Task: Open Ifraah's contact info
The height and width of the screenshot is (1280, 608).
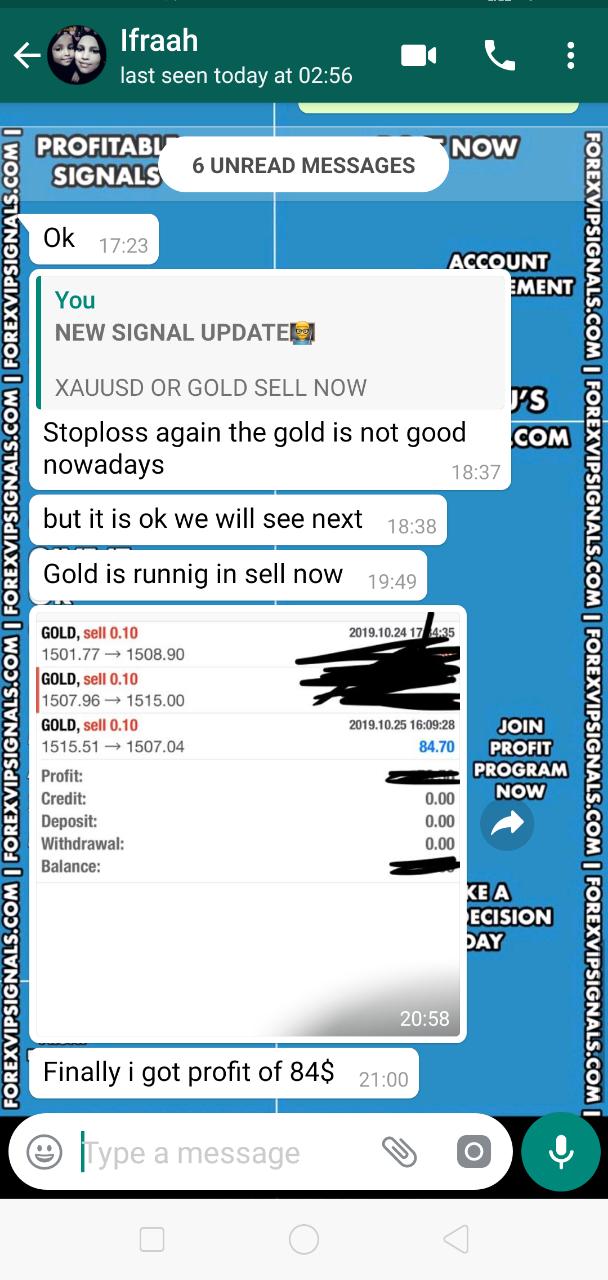Action: coord(235,55)
